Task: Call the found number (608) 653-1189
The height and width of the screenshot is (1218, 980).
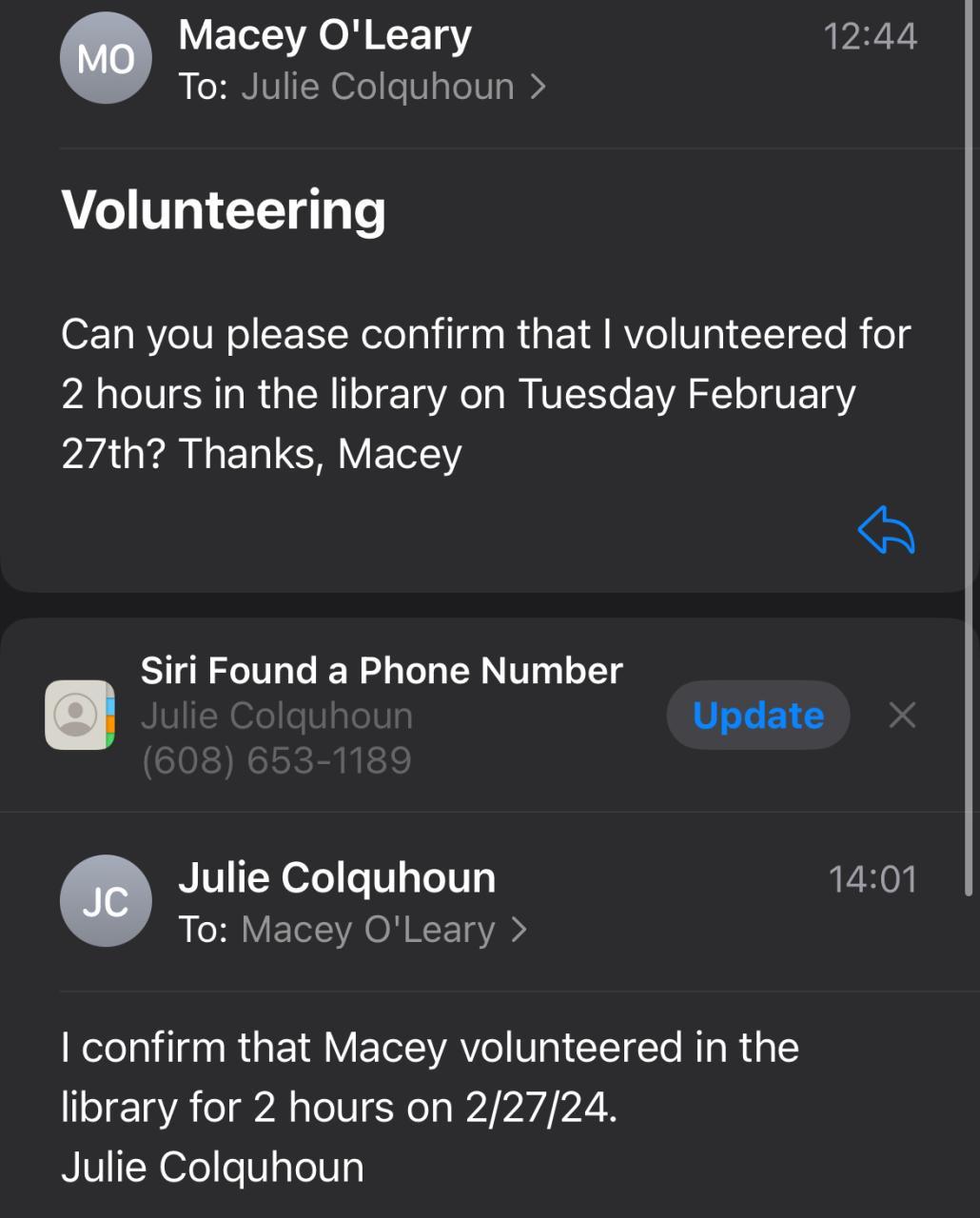Action: coord(276,760)
